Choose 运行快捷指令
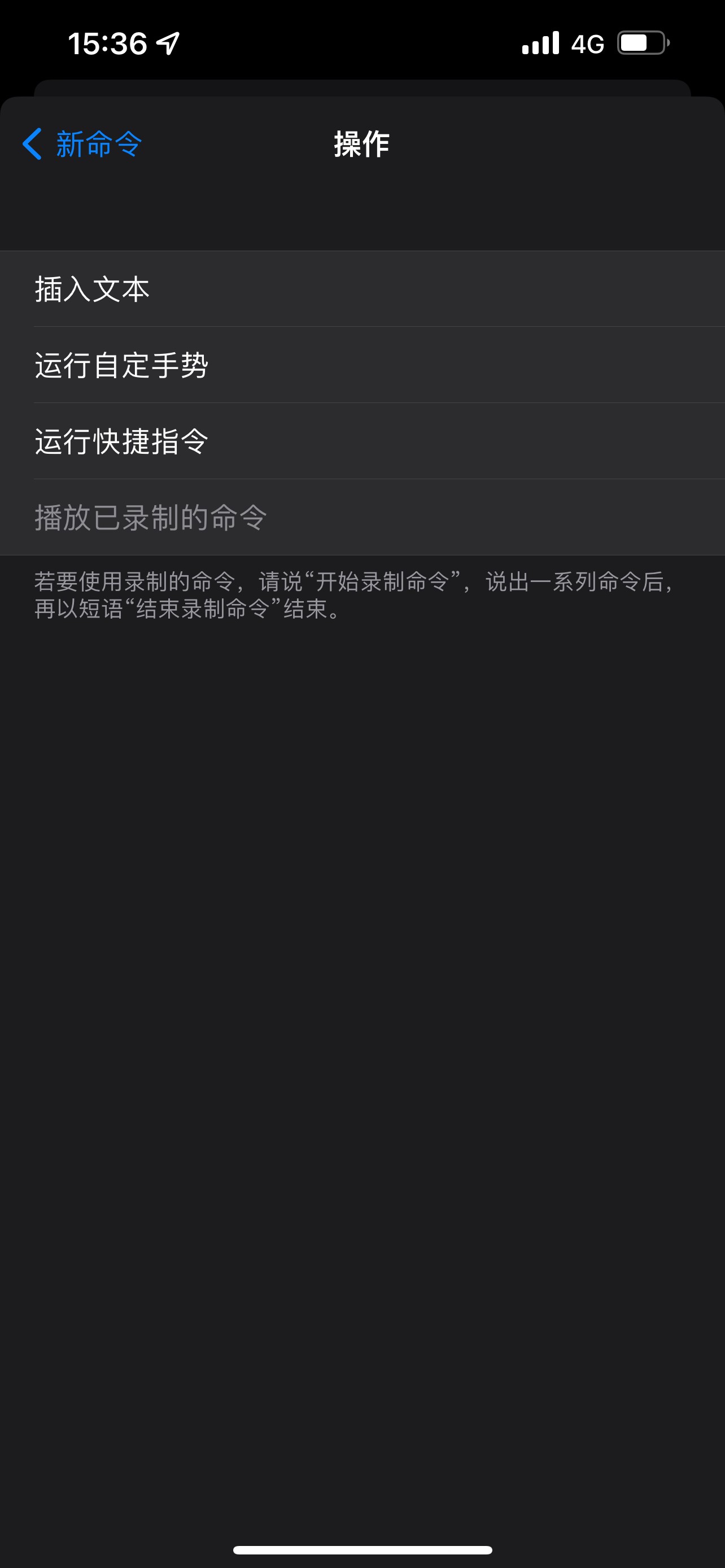 click(x=362, y=441)
